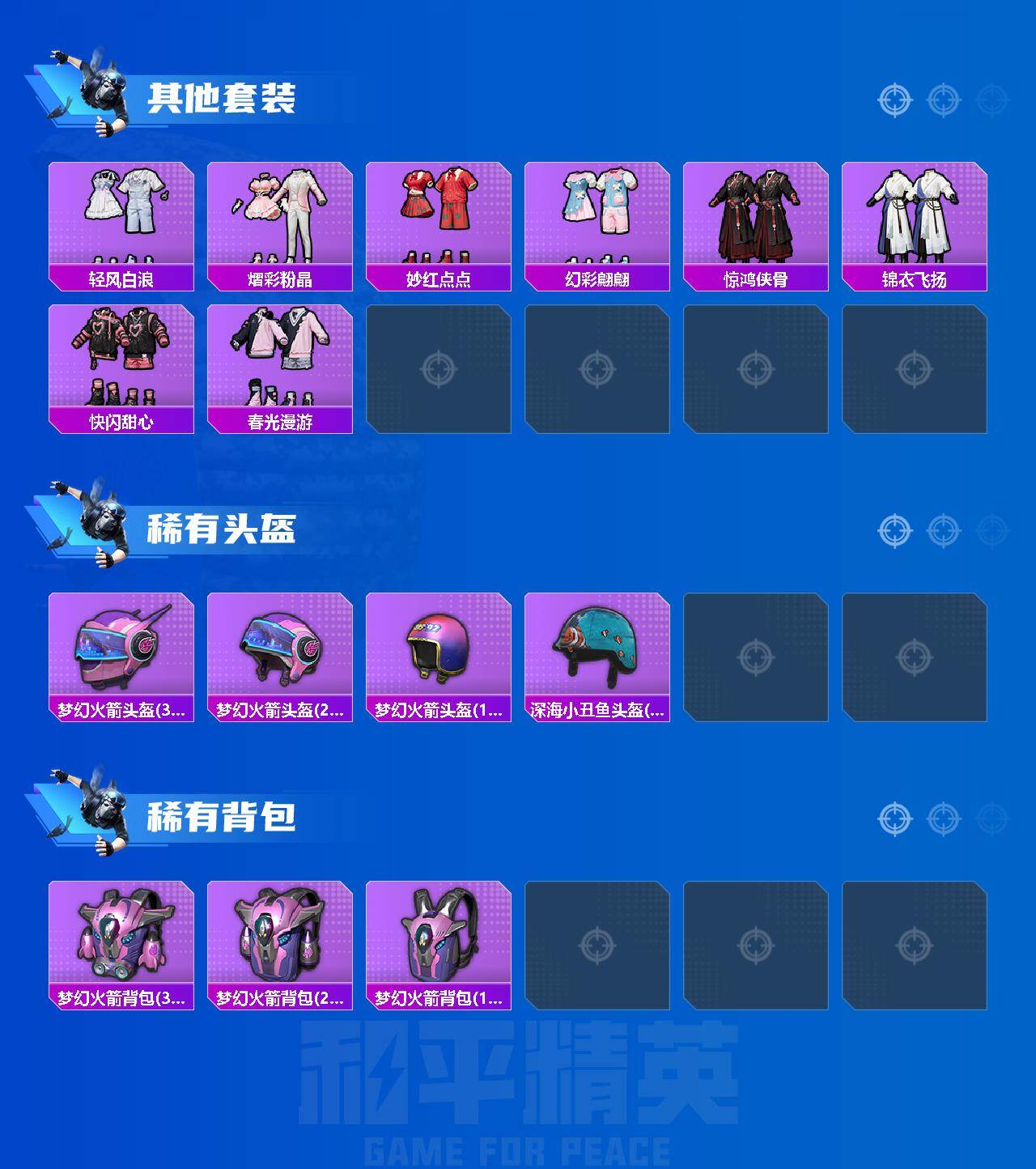Select the 轻风白浪 outfit thumbnail
The width and height of the screenshot is (1036, 1169).
[120, 219]
